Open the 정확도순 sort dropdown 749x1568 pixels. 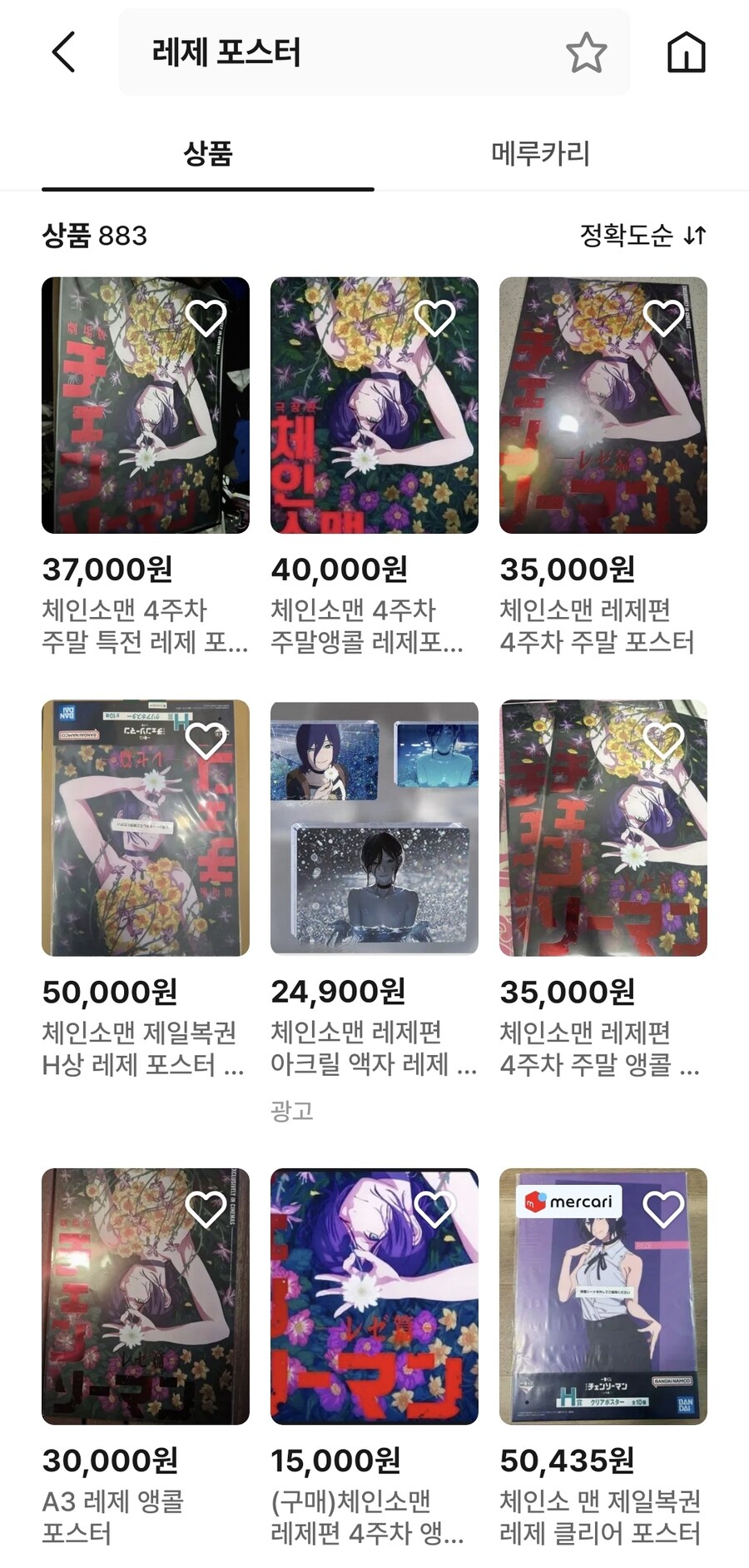[x=642, y=236]
